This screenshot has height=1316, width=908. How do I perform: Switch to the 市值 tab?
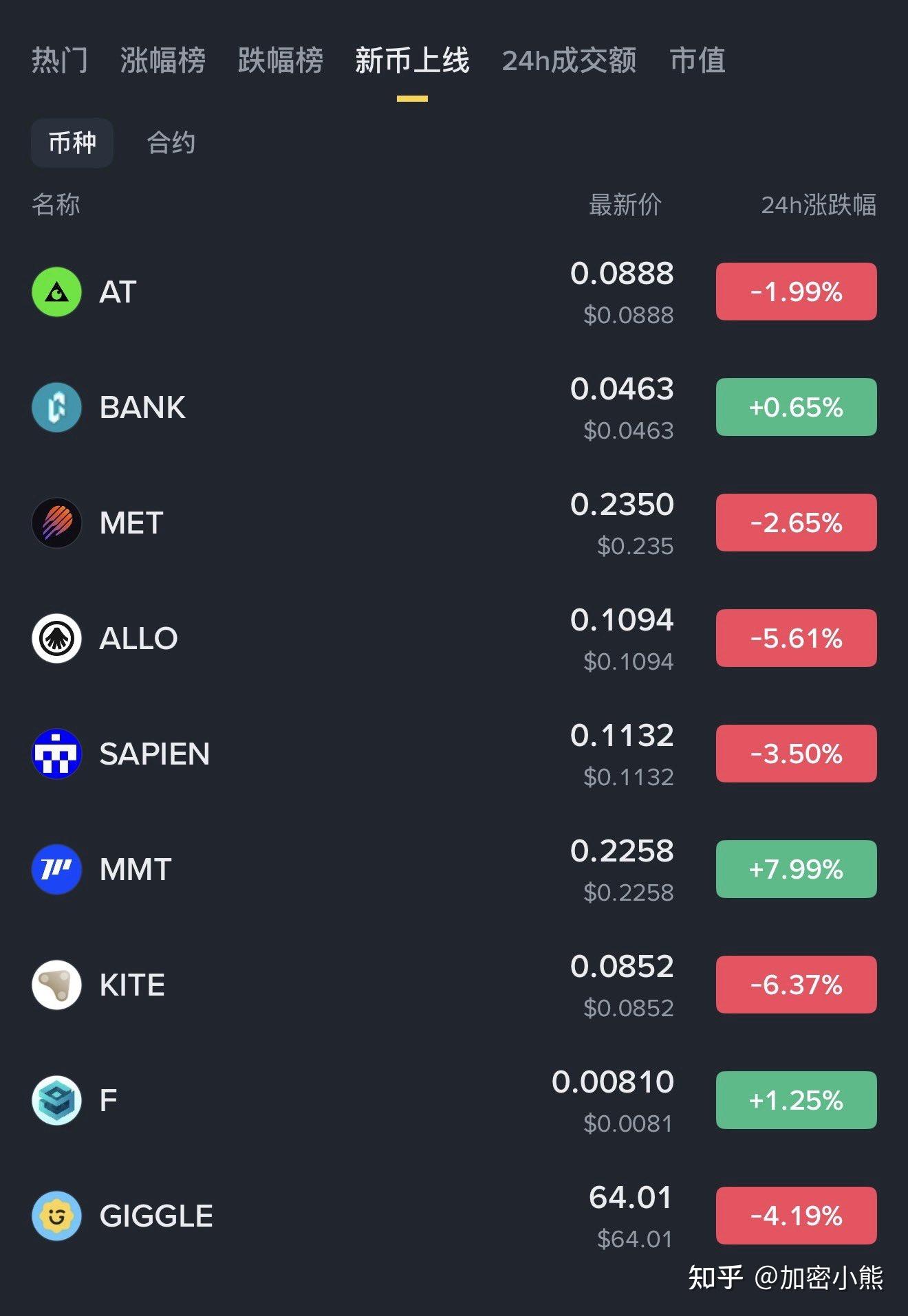coord(698,61)
